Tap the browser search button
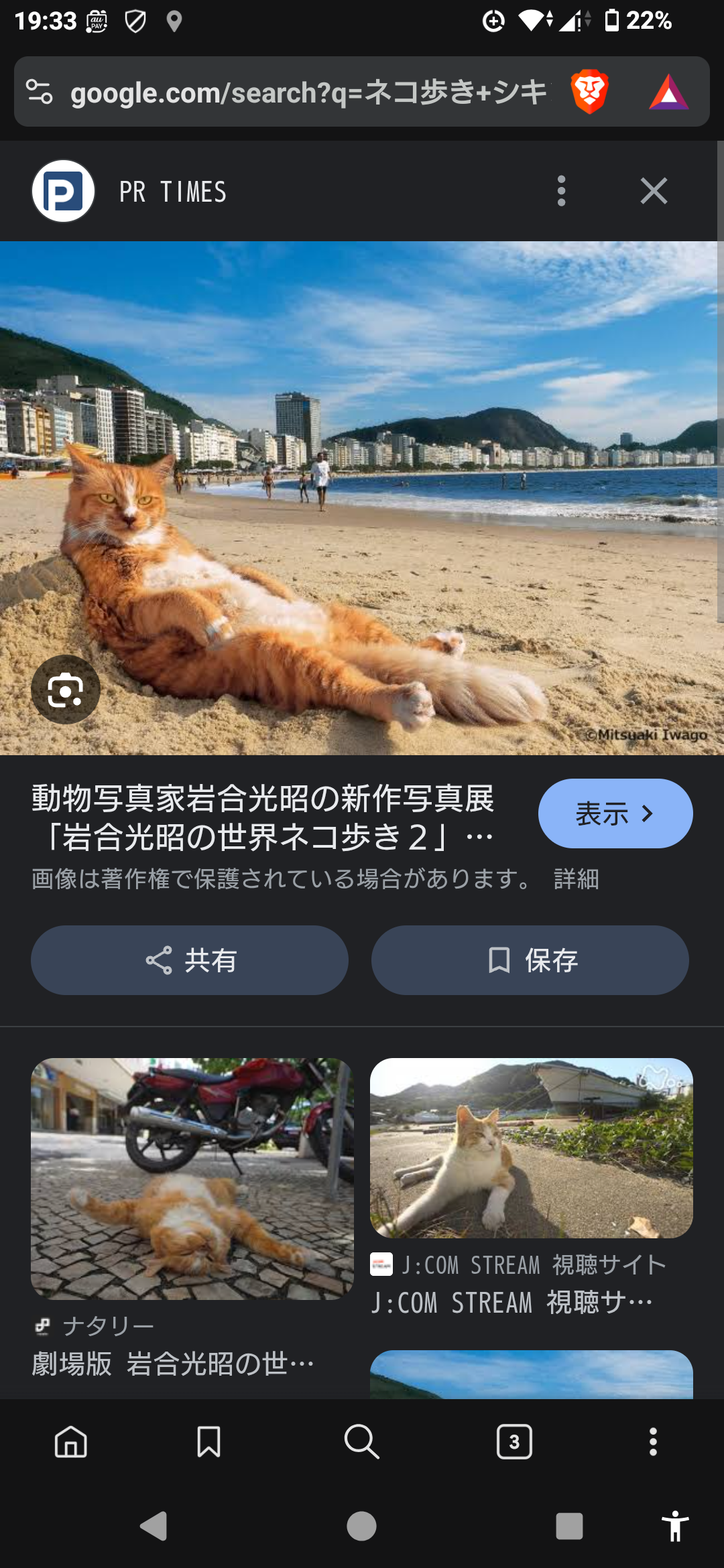 [x=361, y=1441]
